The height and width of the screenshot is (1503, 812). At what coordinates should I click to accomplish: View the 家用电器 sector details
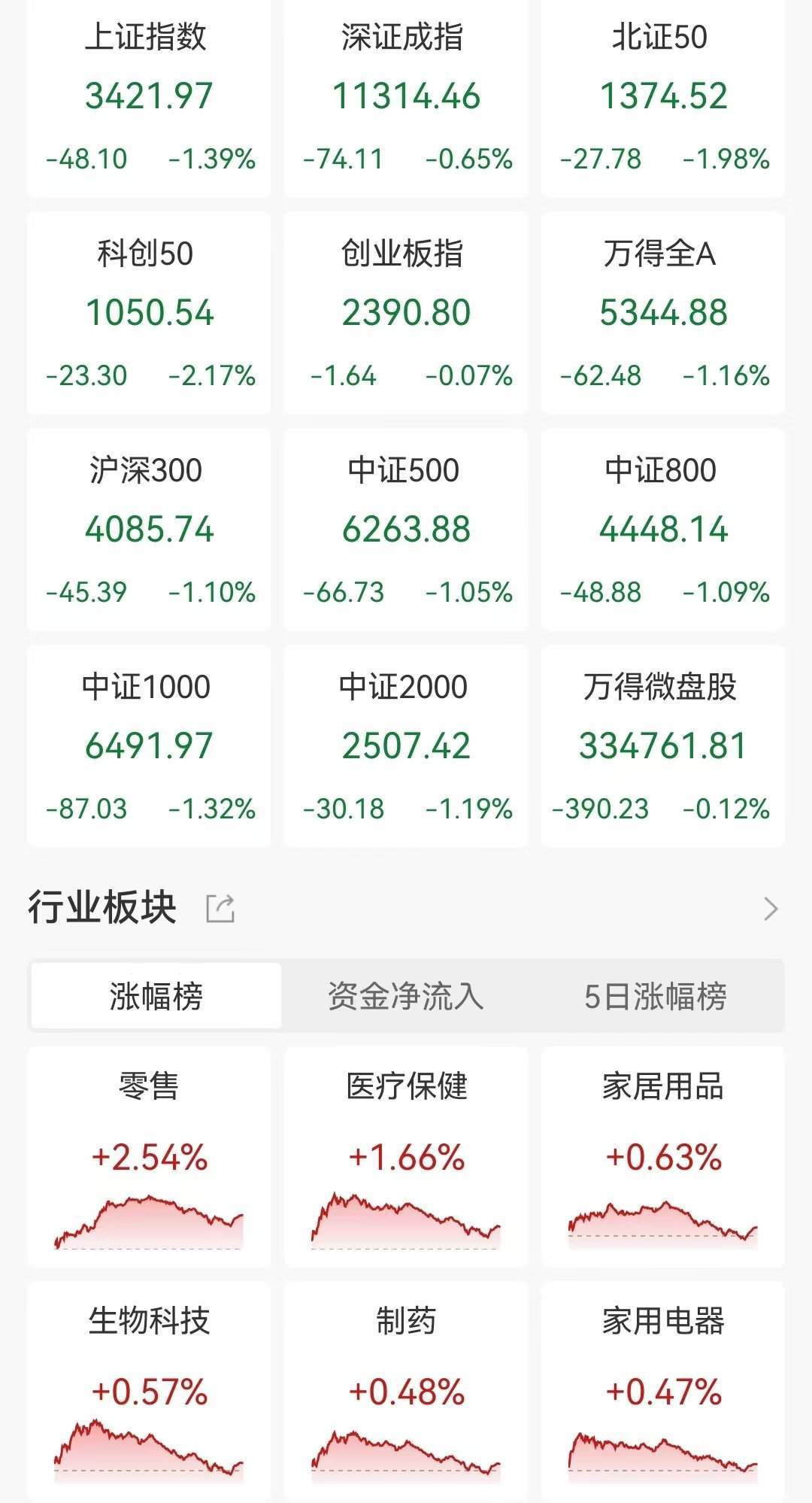point(662,1392)
